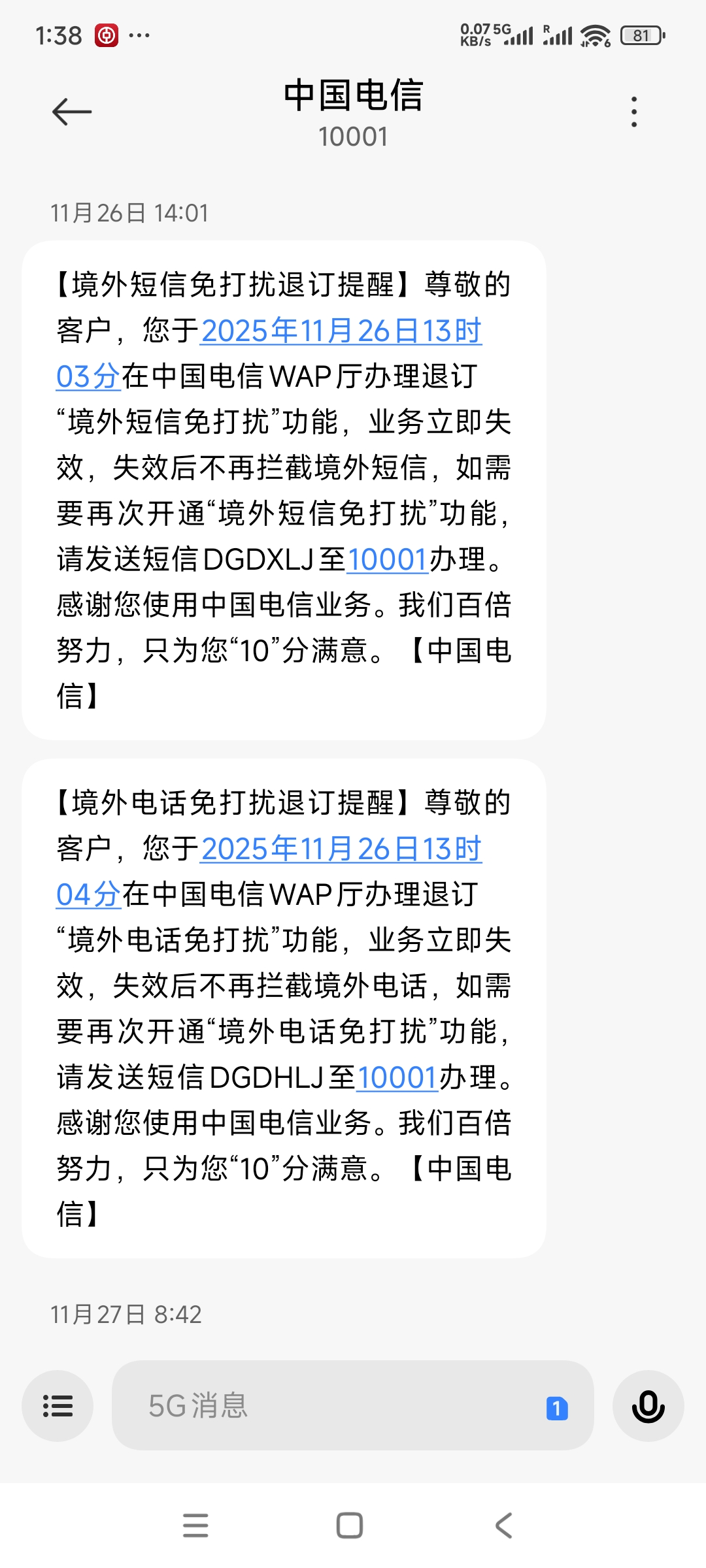Start voice input with the microphone
This screenshot has height=1568, width=706.
(x=648, y=1406)
